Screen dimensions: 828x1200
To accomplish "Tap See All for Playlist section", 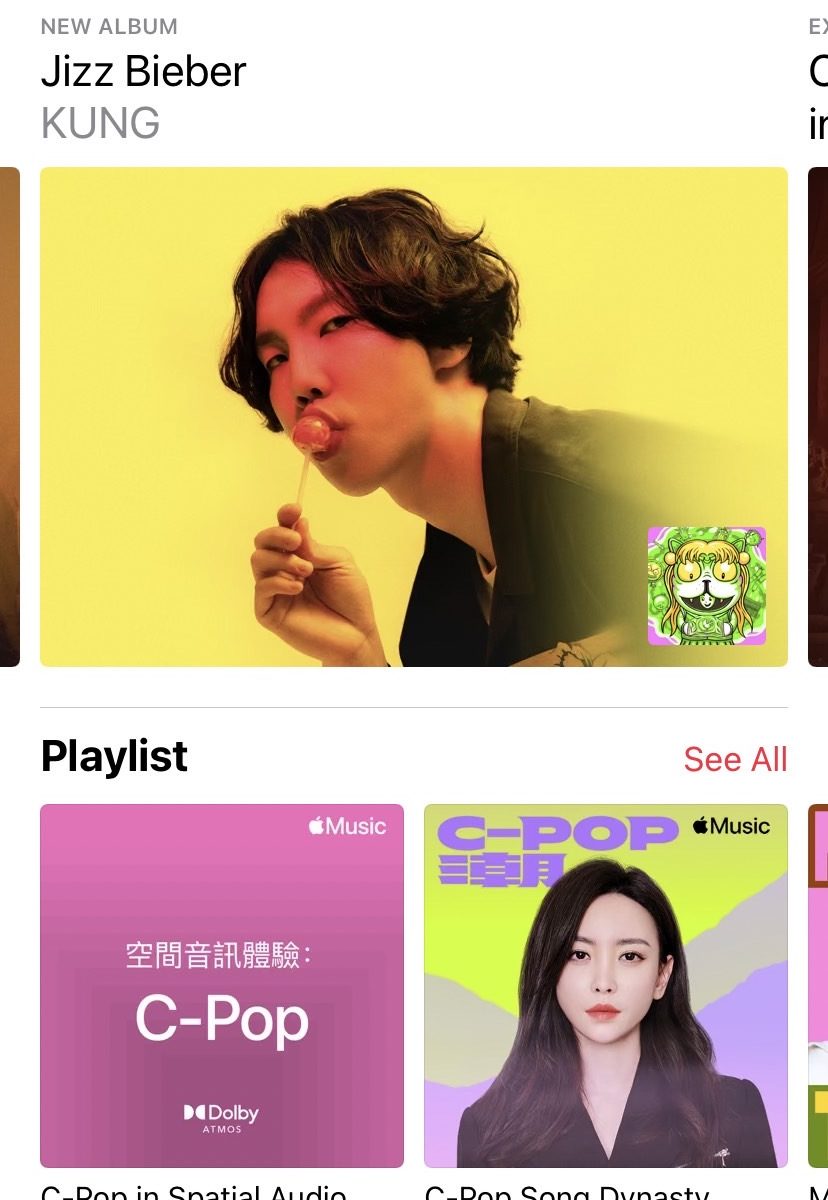I will [735, 759].
